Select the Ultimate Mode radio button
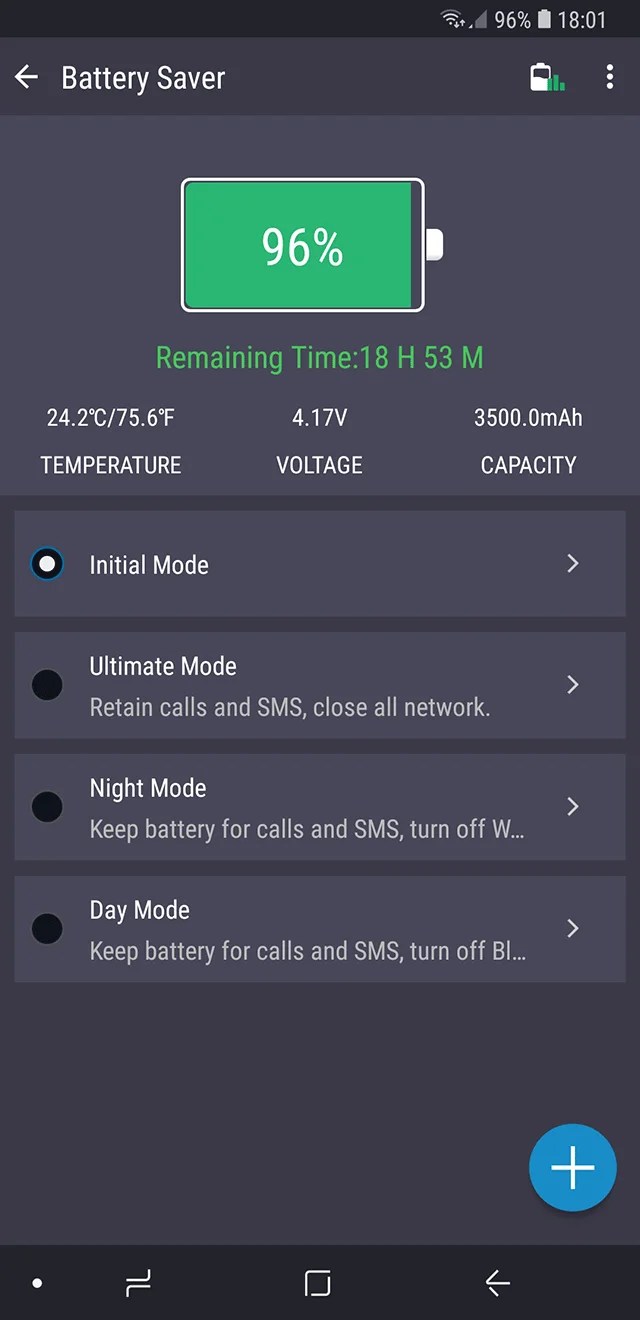This screenshot has width=640, height=1320. (x=47, y=685)
